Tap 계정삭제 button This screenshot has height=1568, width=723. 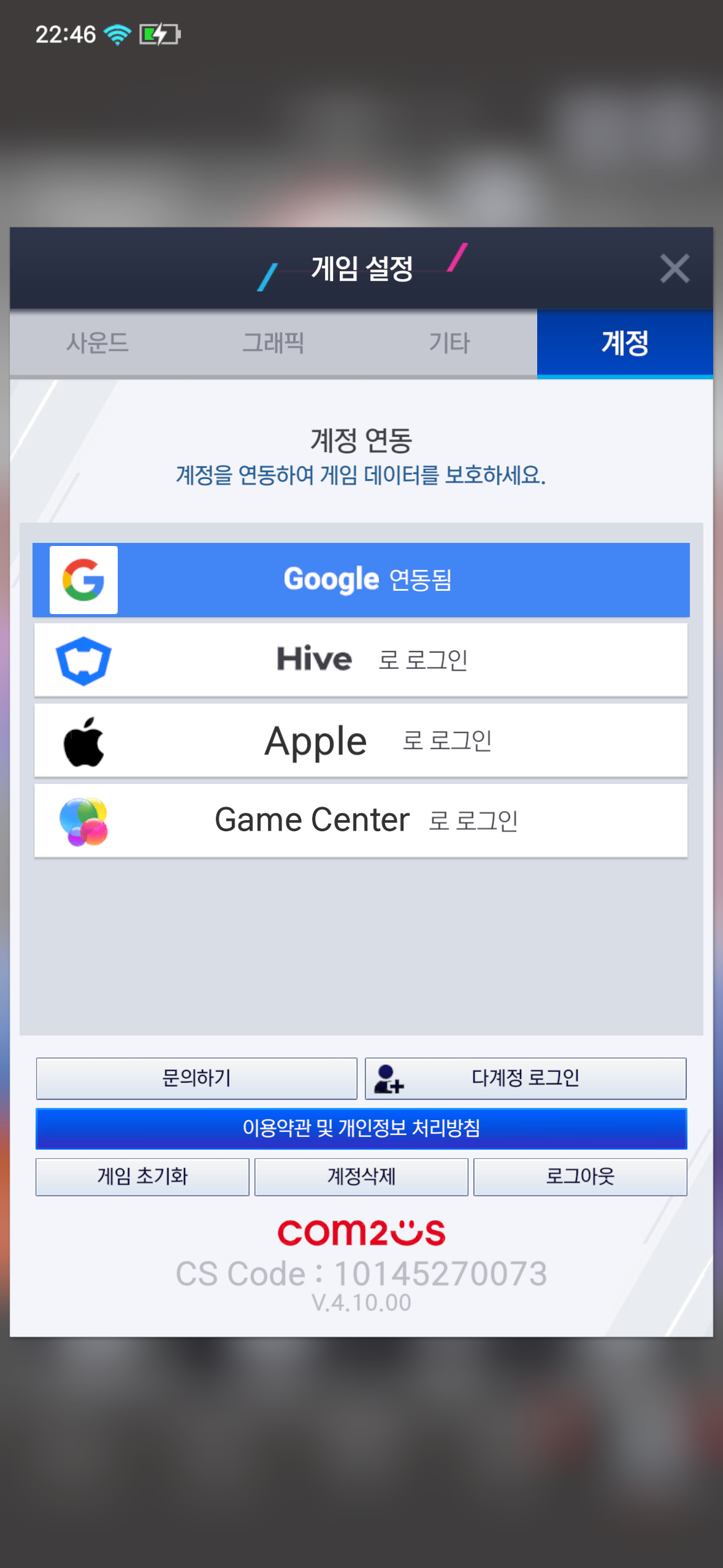click(x=361, y=1177)
